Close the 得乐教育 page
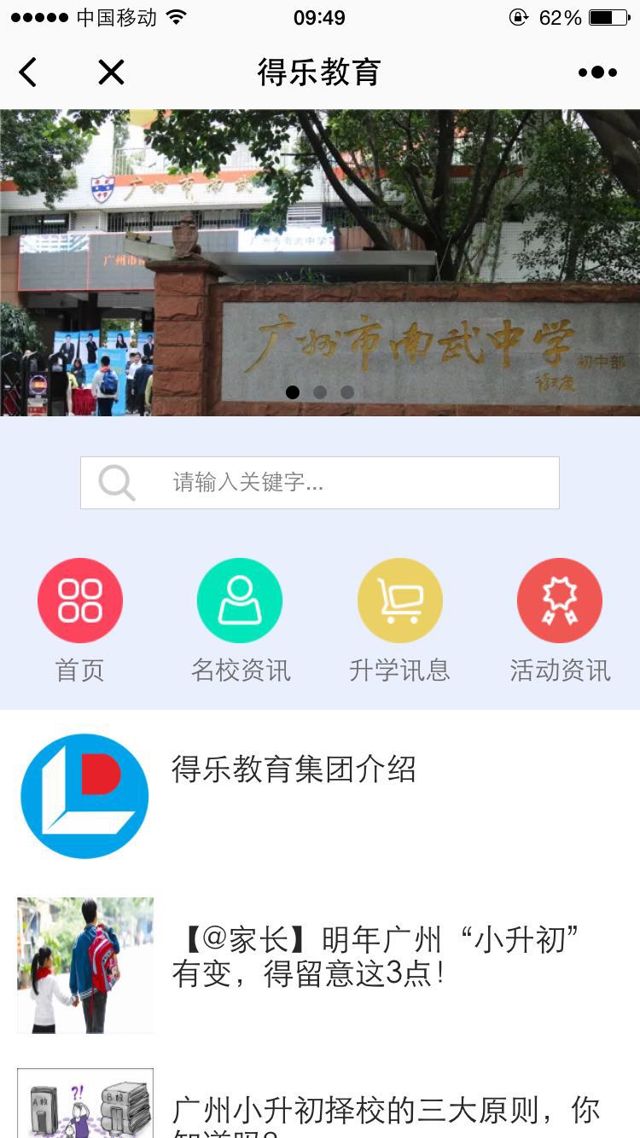 tap(111, 72)
